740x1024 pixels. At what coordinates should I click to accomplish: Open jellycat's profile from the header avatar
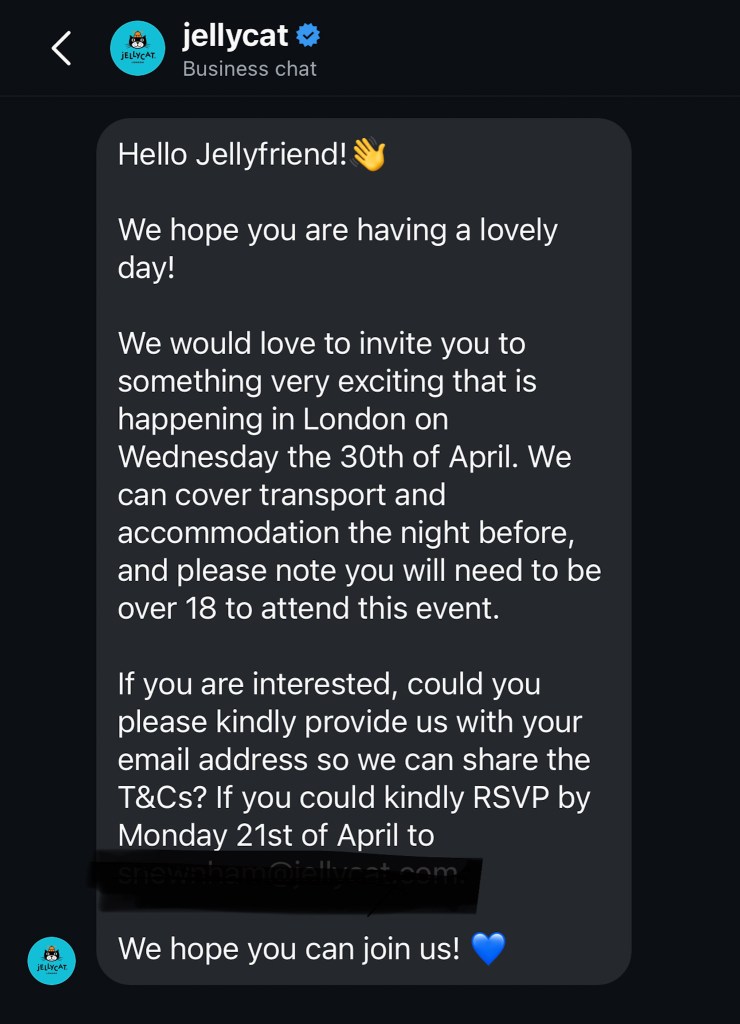[x=137, y=48]
